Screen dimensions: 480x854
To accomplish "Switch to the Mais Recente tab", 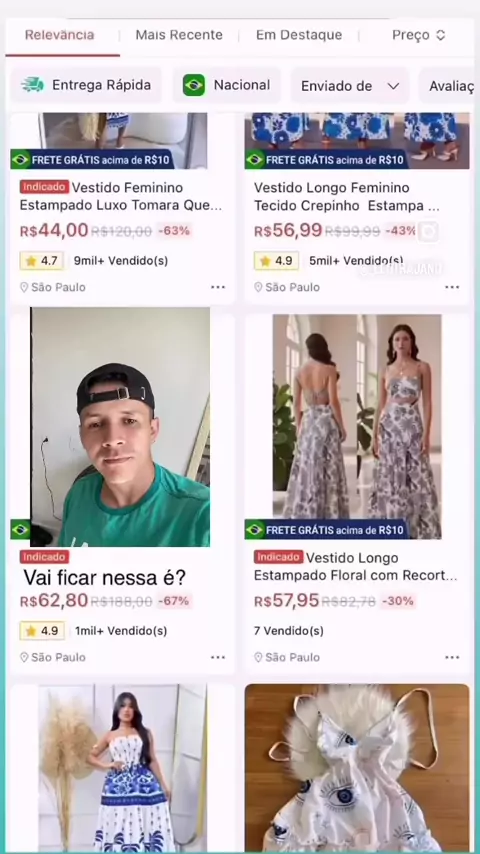I will point(179,35).
